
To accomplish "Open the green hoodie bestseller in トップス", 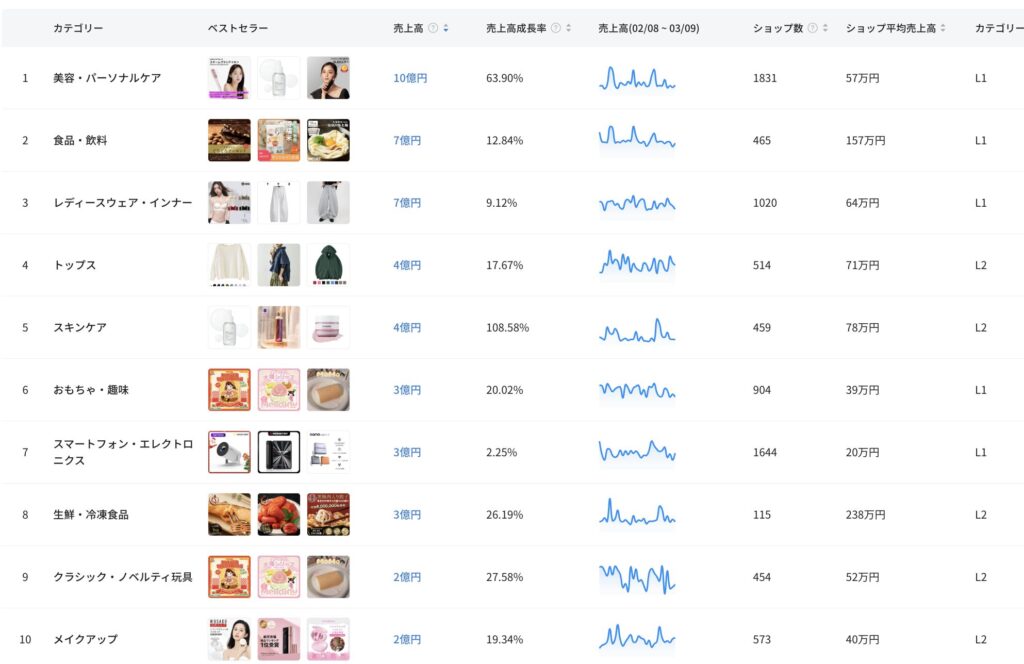I will tap(328, 265).
